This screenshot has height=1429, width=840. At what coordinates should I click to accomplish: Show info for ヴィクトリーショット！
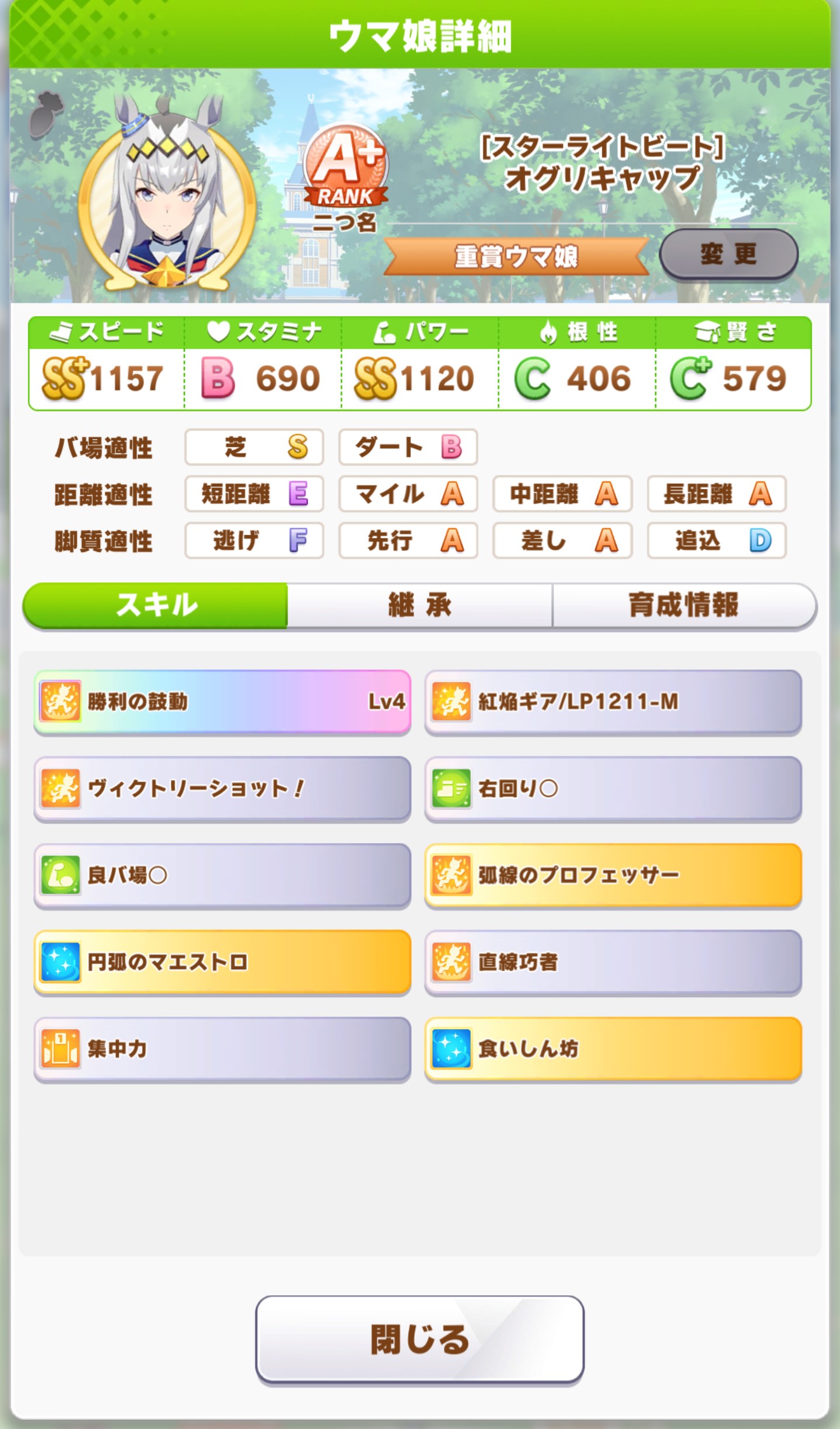pyautogui.click(x=222, y=788)
